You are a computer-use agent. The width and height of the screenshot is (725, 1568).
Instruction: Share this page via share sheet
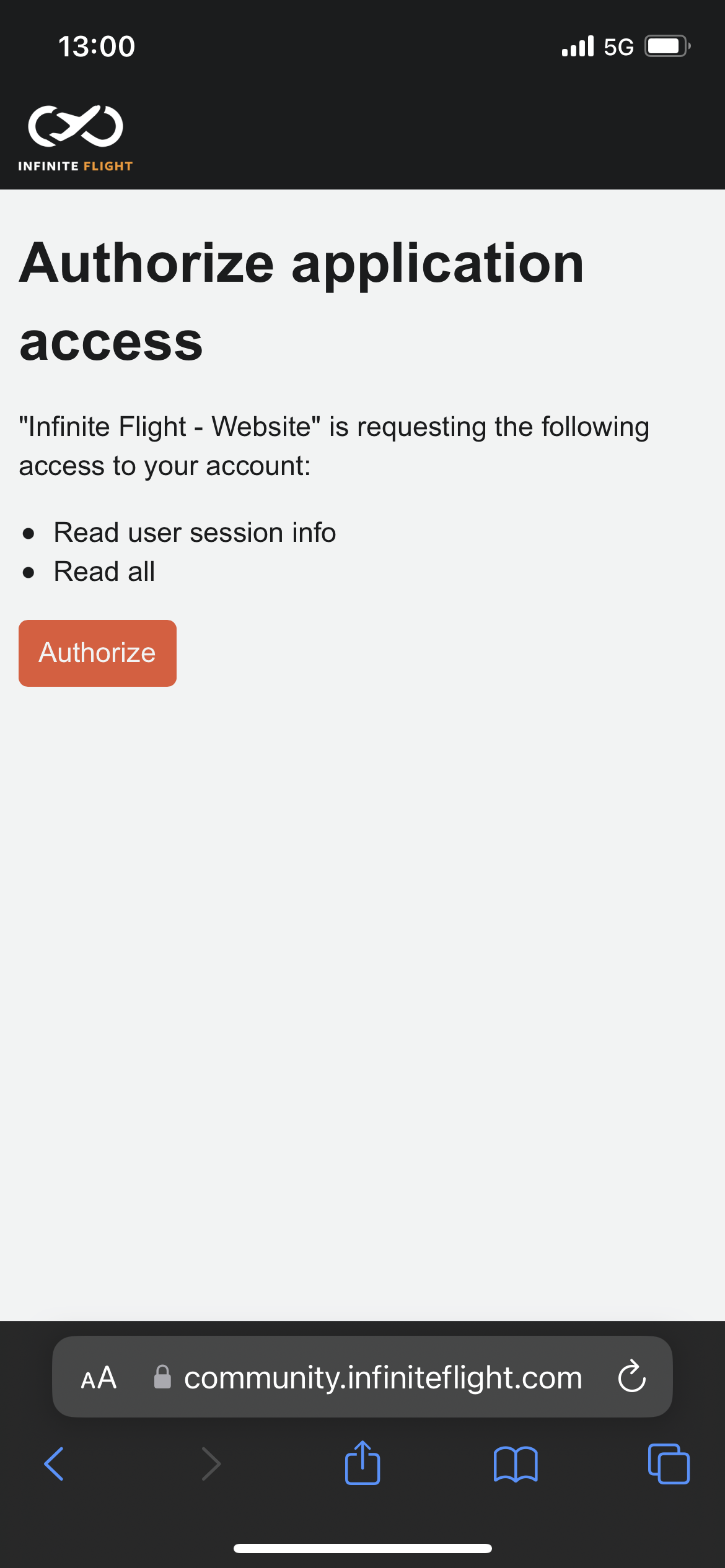pyautogui.click(x=362, y=1463)
